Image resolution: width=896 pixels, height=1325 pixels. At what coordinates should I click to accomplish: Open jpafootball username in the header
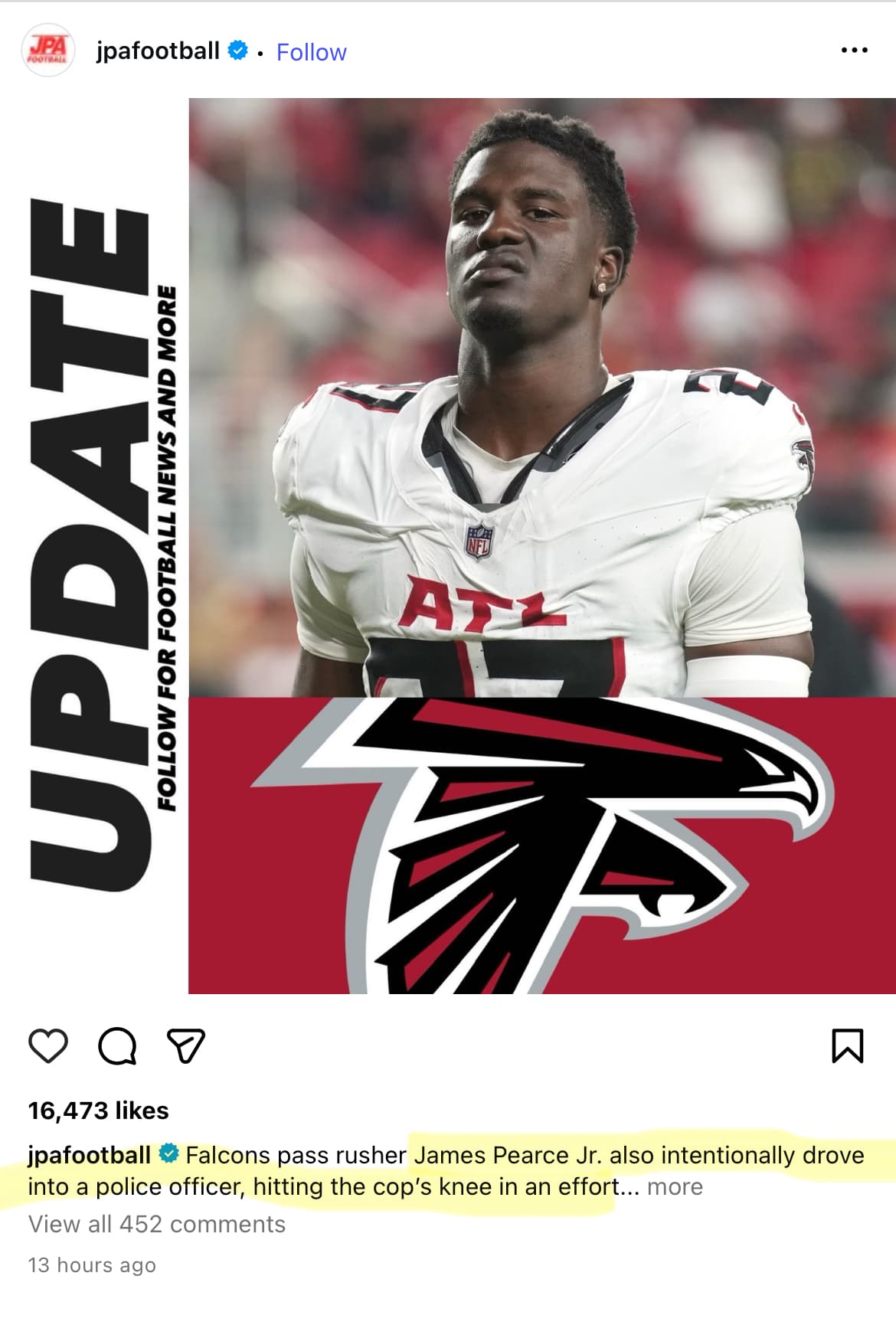click(158, 51)
